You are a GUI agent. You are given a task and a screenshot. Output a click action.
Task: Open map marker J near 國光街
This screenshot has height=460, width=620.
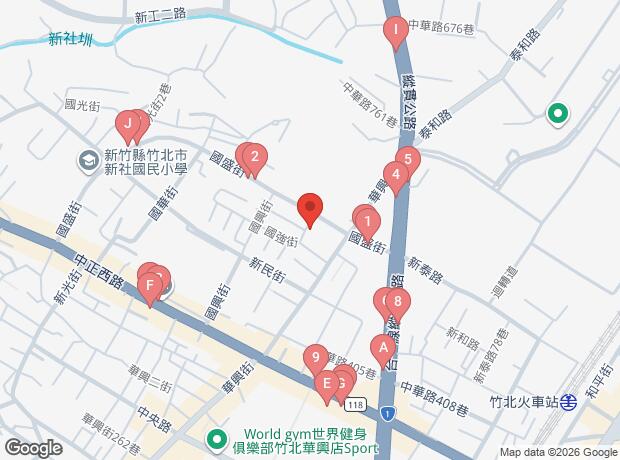coord(127,126)
